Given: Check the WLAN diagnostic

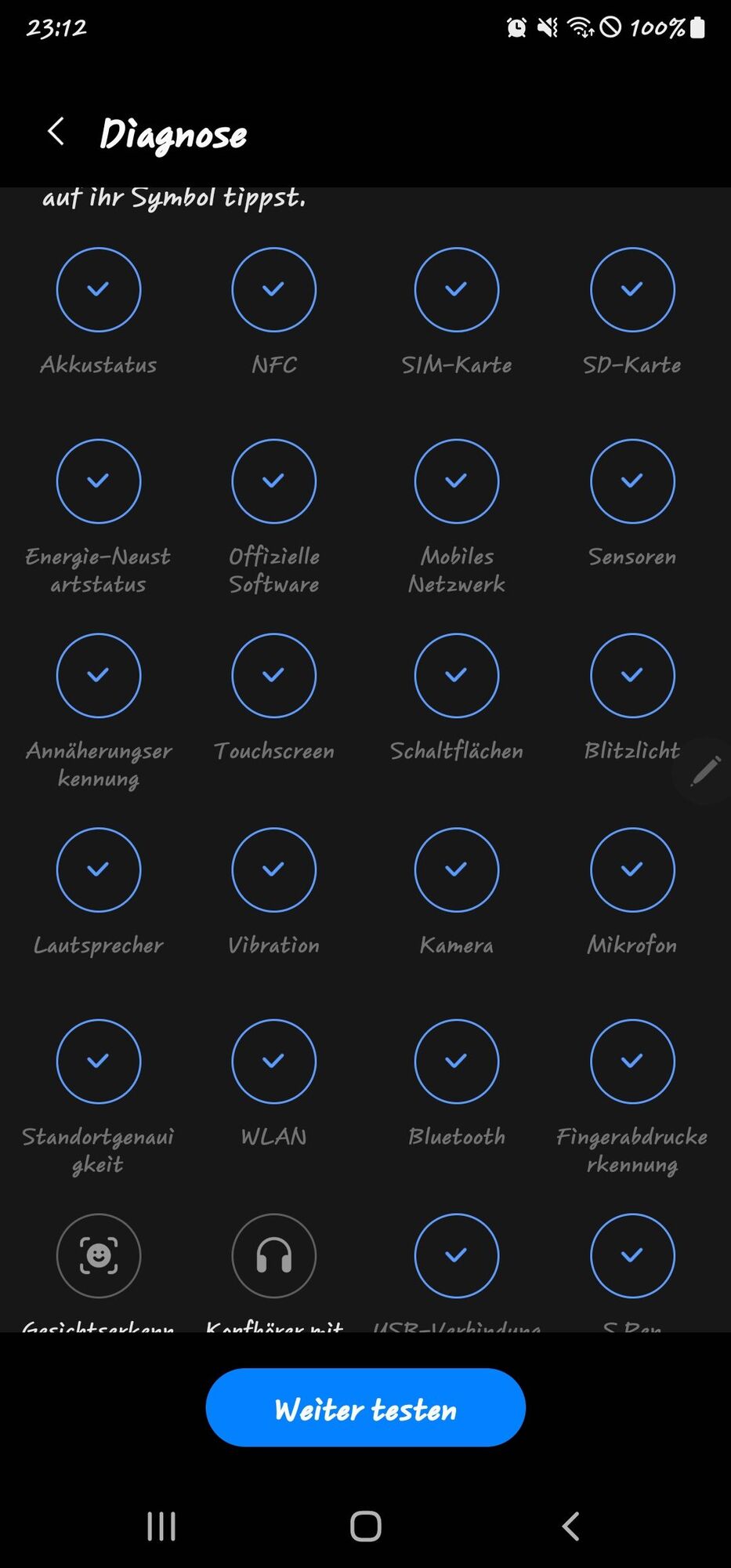Looking at the screenshot, I should click(x=273, y=1061).
